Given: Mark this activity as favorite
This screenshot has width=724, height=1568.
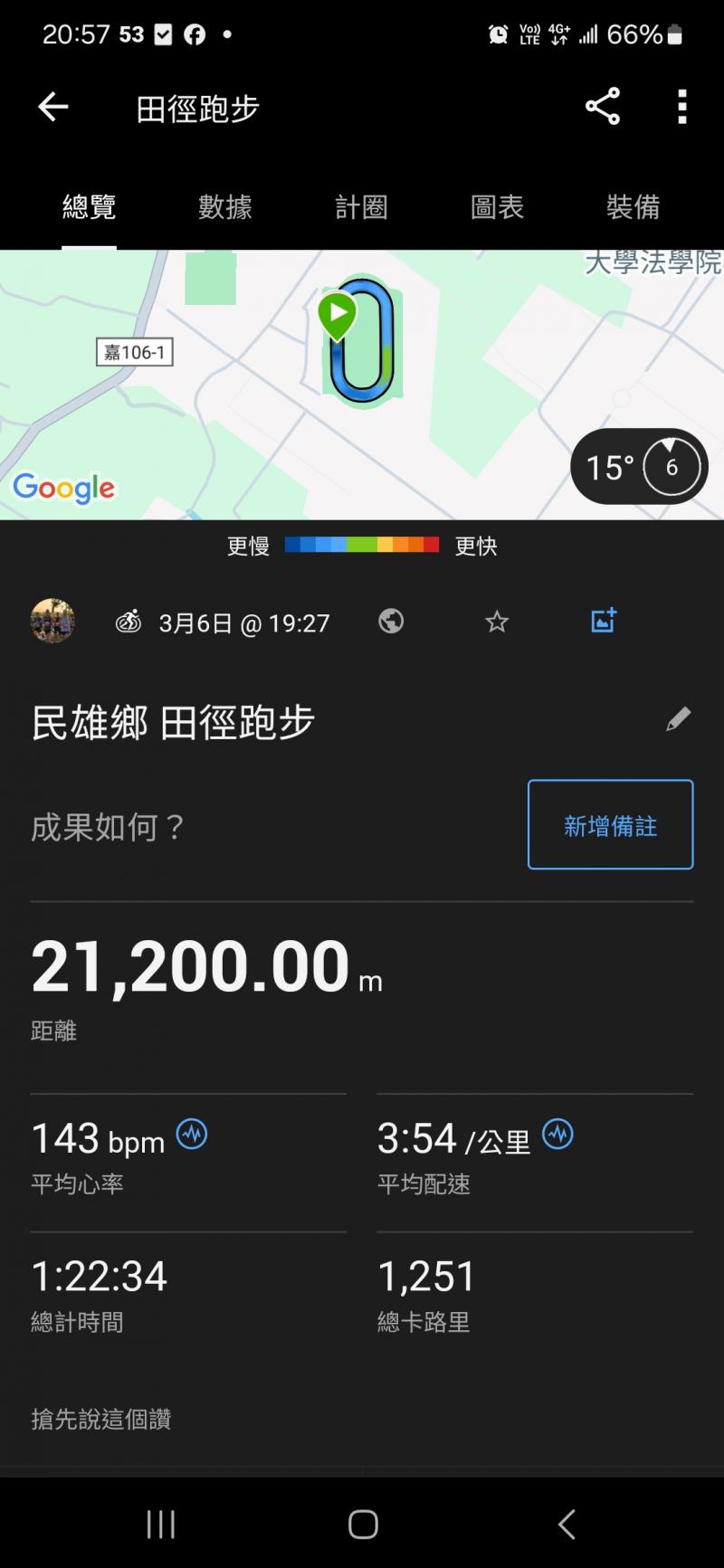Looking at the screenshot, I should point(497,622).
